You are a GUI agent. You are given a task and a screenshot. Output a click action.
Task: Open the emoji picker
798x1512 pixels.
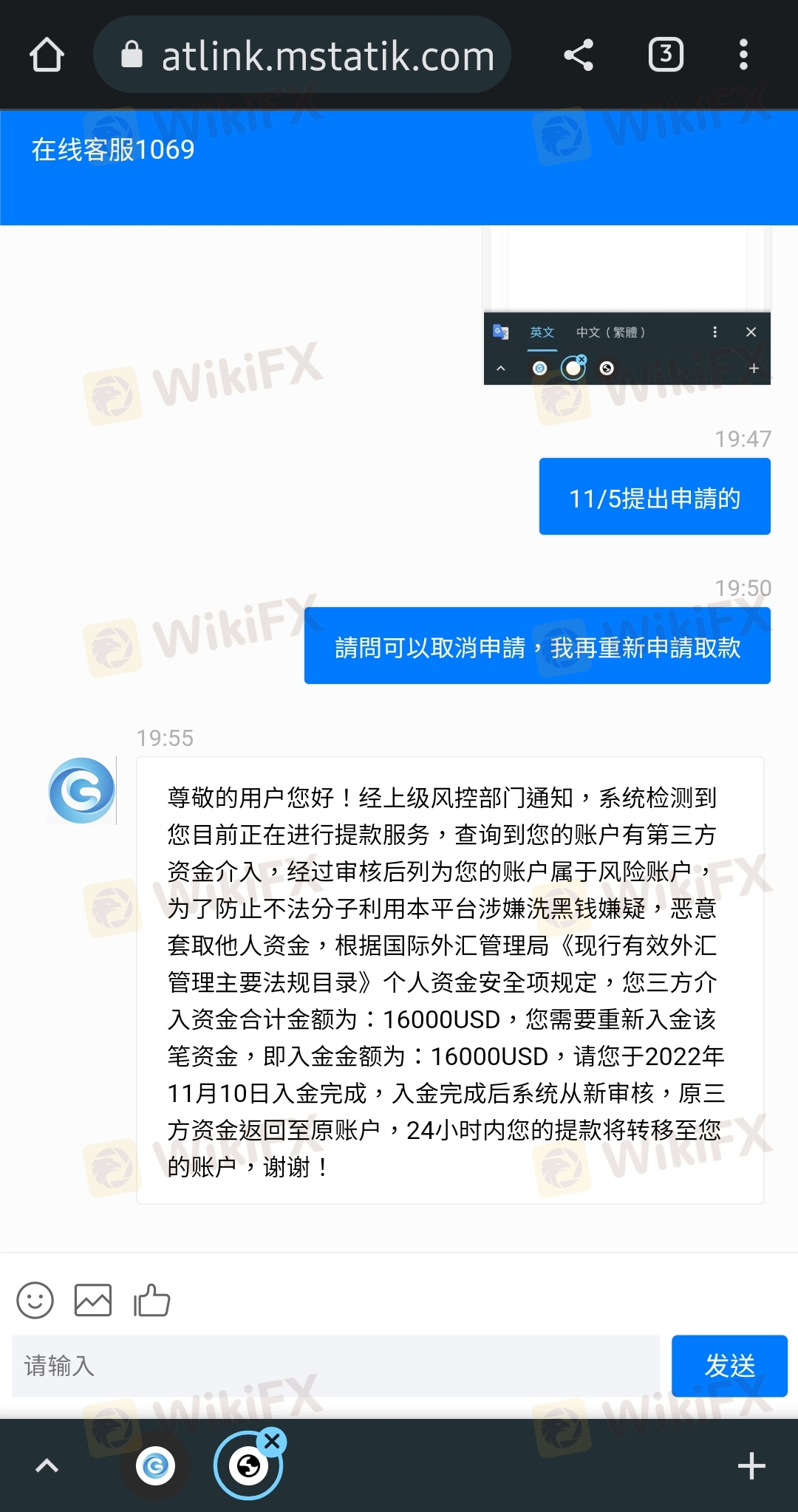click(x=35, y=1300)
